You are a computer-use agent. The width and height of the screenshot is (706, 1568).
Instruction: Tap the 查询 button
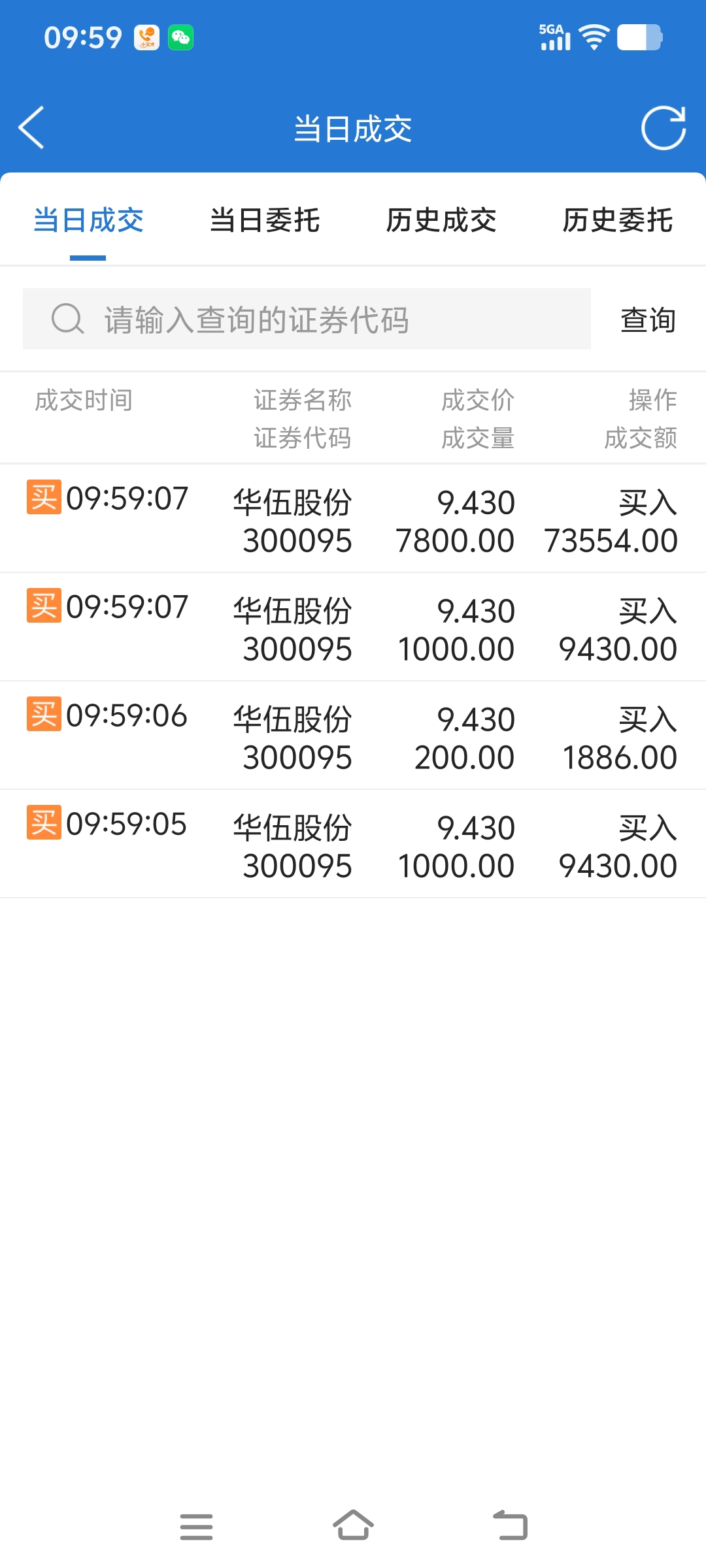[x=648, y=320]
